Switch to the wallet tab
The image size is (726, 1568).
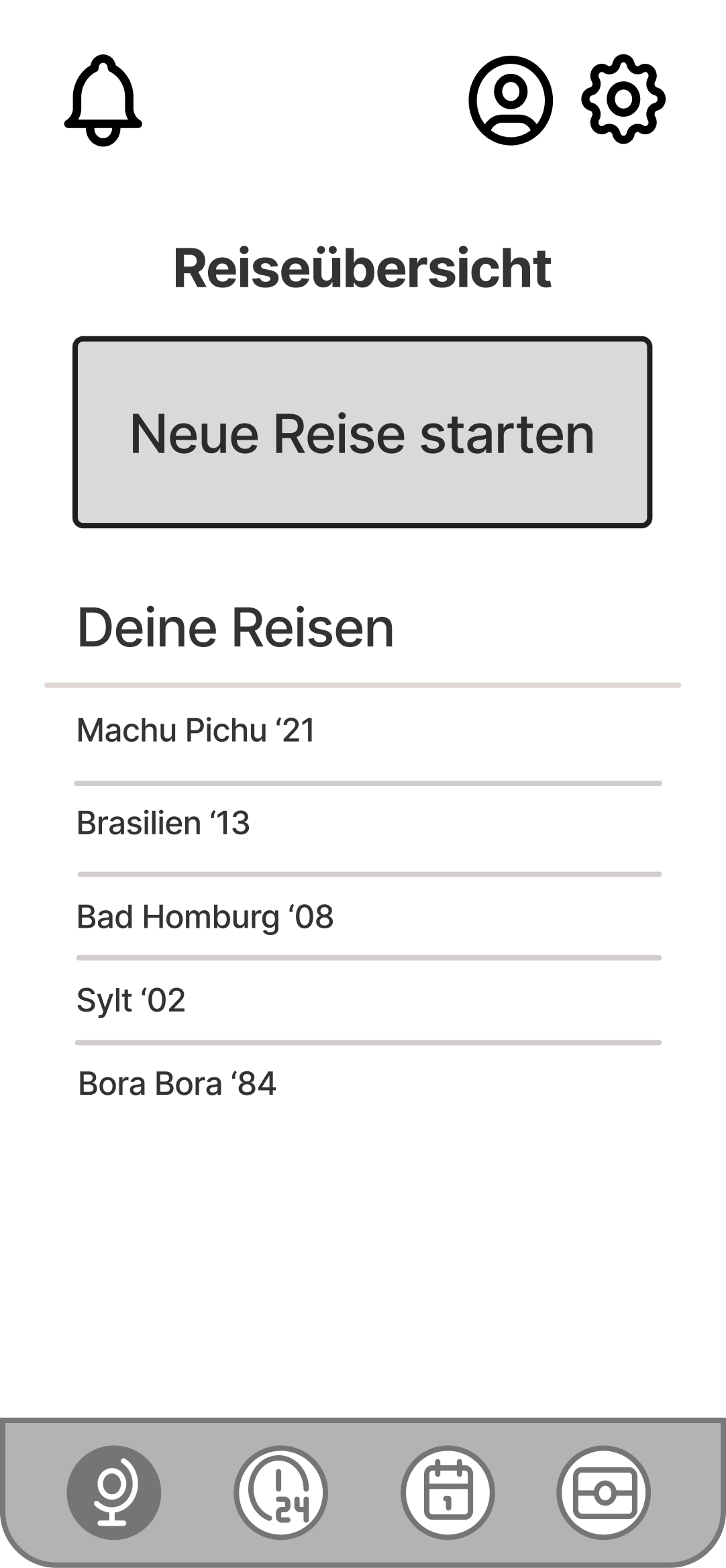click(603, 1493)
